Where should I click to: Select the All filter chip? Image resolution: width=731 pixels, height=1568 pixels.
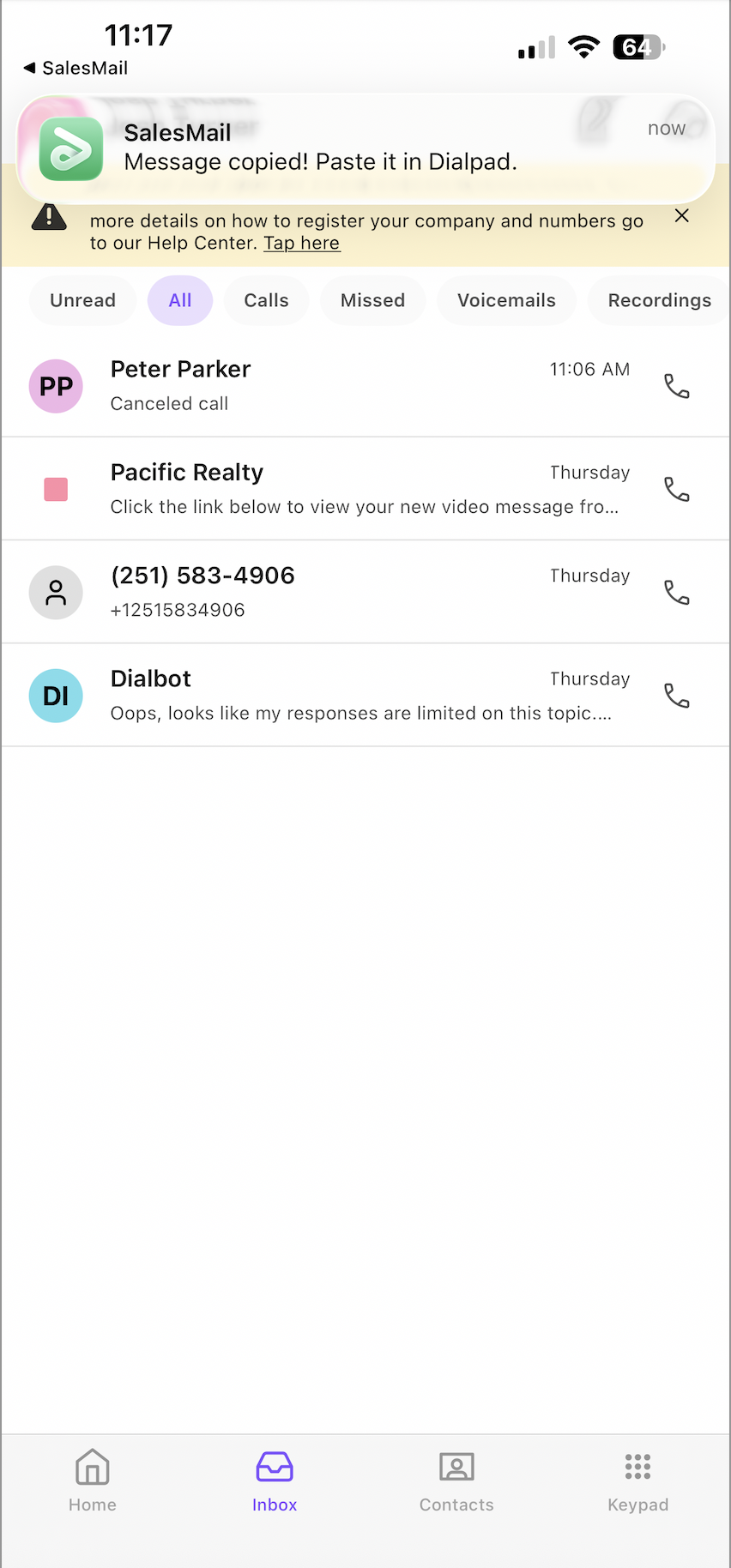point(180,300)
